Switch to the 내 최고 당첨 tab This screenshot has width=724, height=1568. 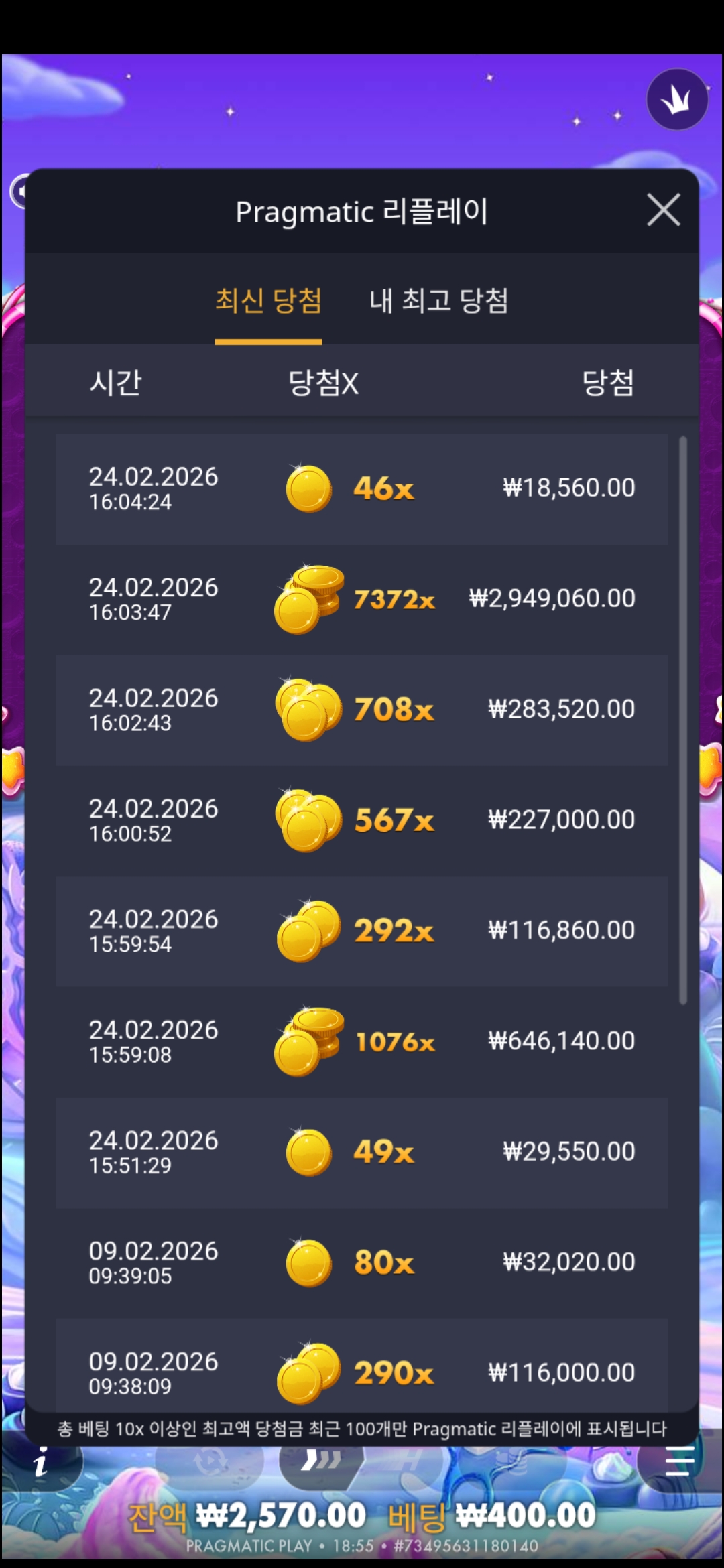coord(438,300)
